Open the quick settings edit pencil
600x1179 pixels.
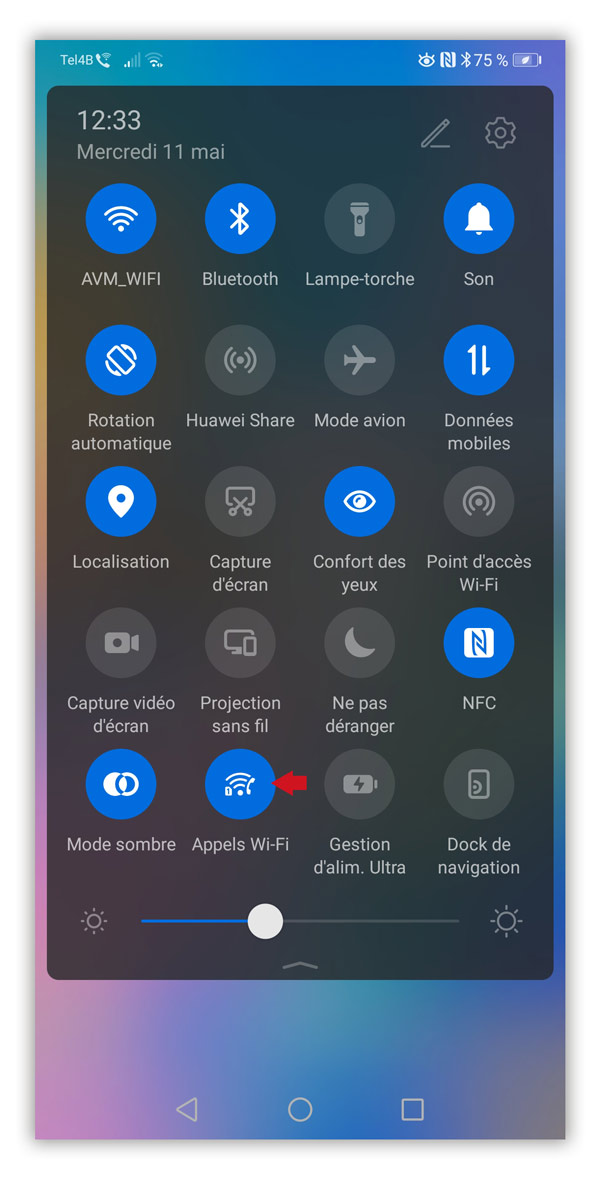tap(435, 133)
